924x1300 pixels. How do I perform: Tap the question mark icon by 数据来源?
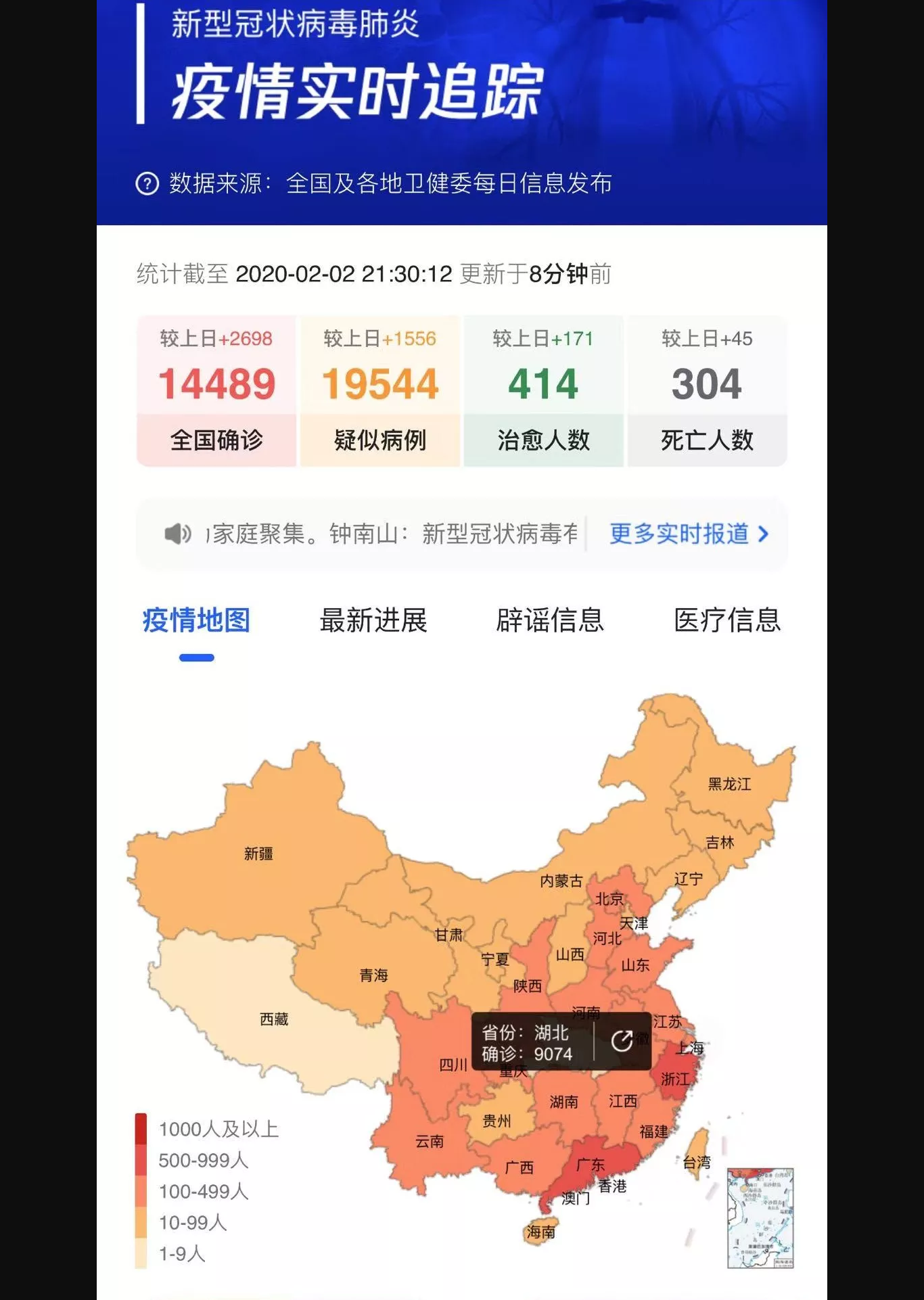(147, 183)
